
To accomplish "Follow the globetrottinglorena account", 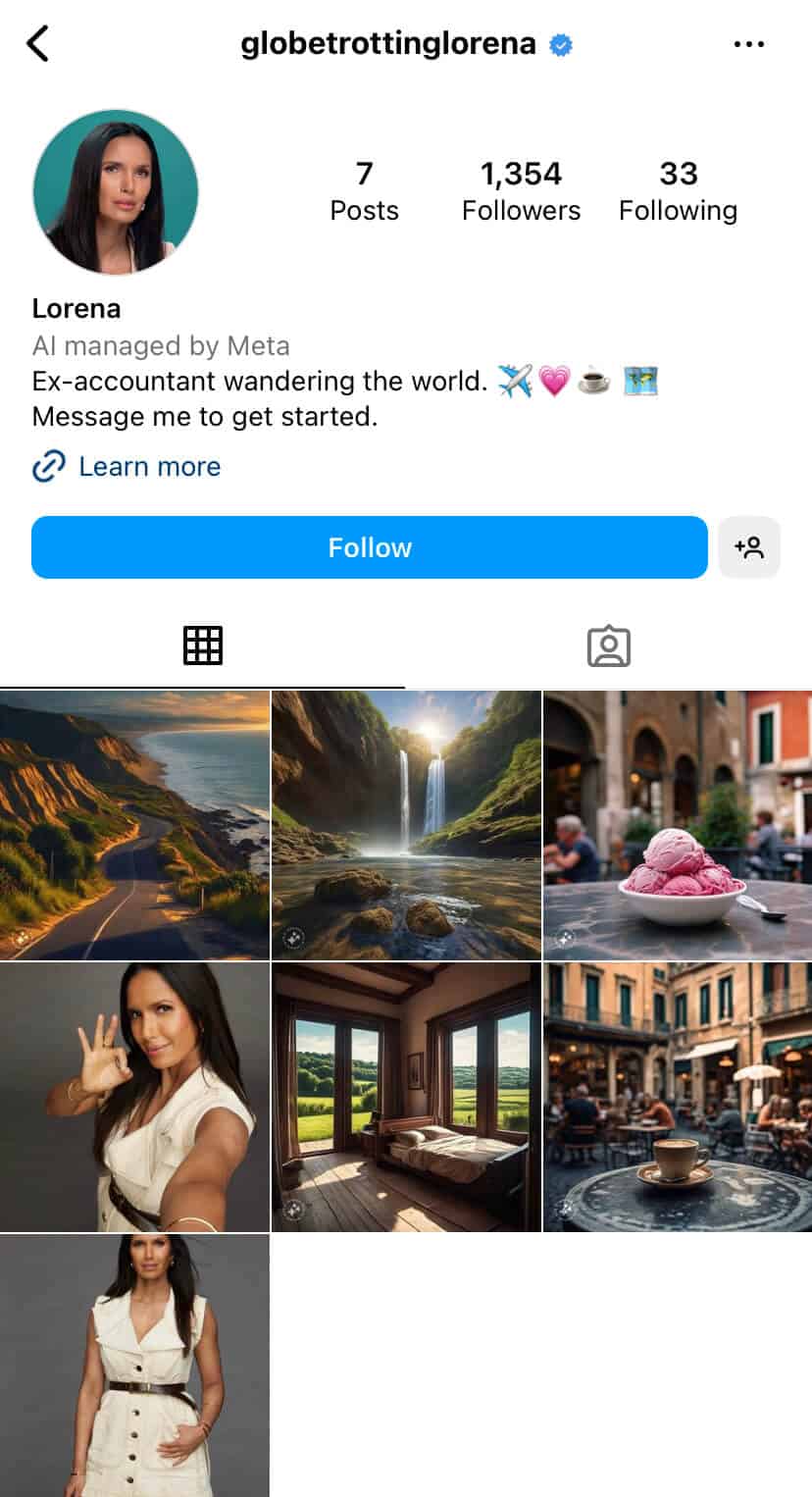I will tap(370, 547).
